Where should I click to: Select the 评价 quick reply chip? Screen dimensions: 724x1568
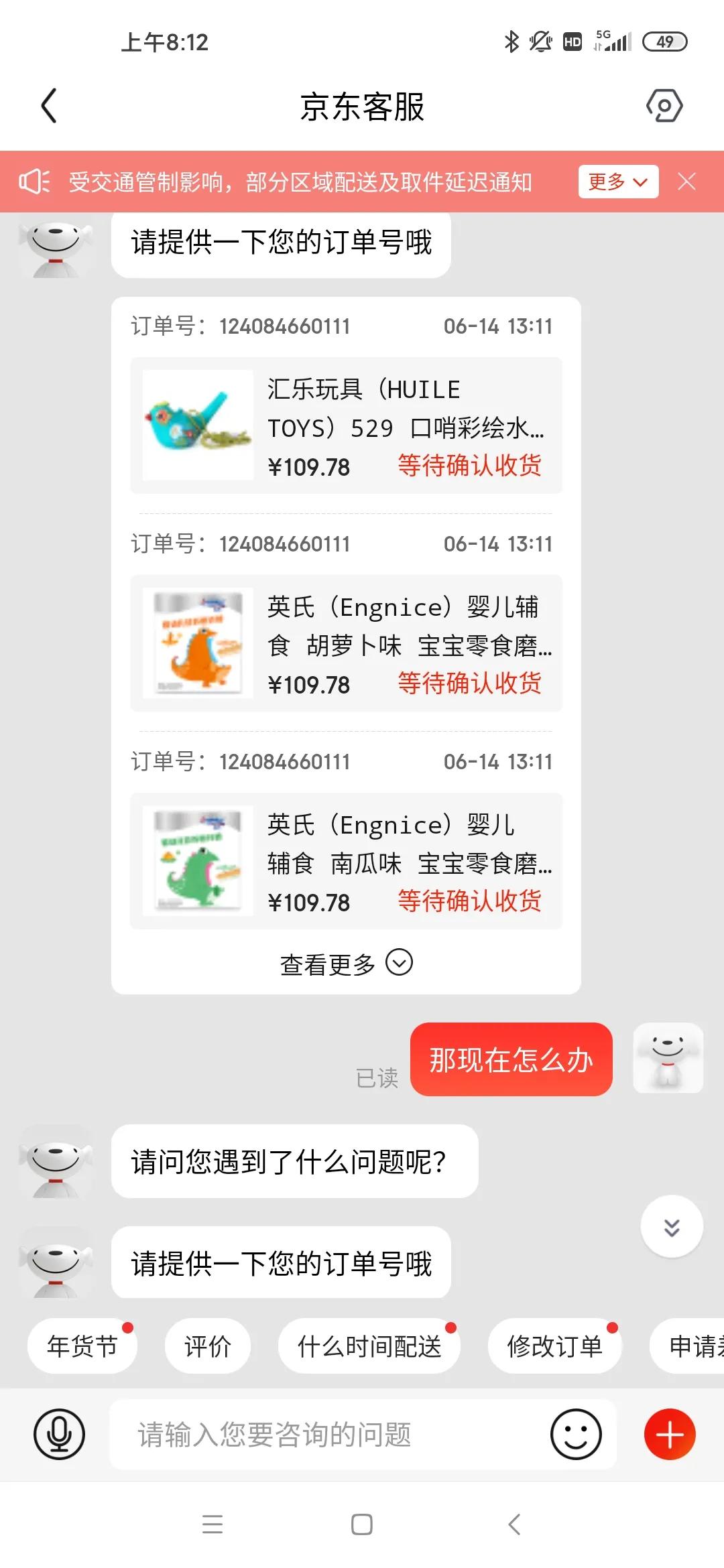[208, 1346]
